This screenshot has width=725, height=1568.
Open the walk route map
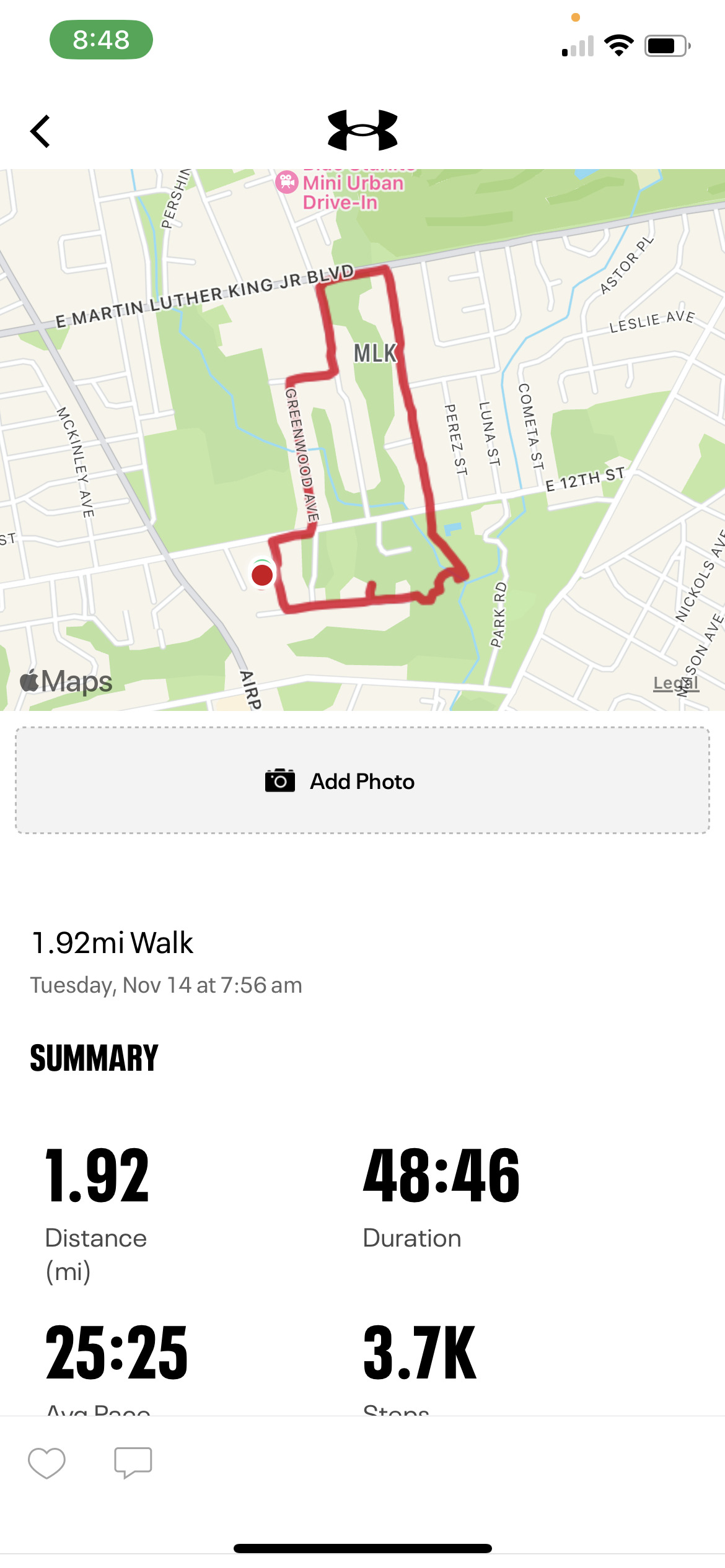tap(362, 440)
